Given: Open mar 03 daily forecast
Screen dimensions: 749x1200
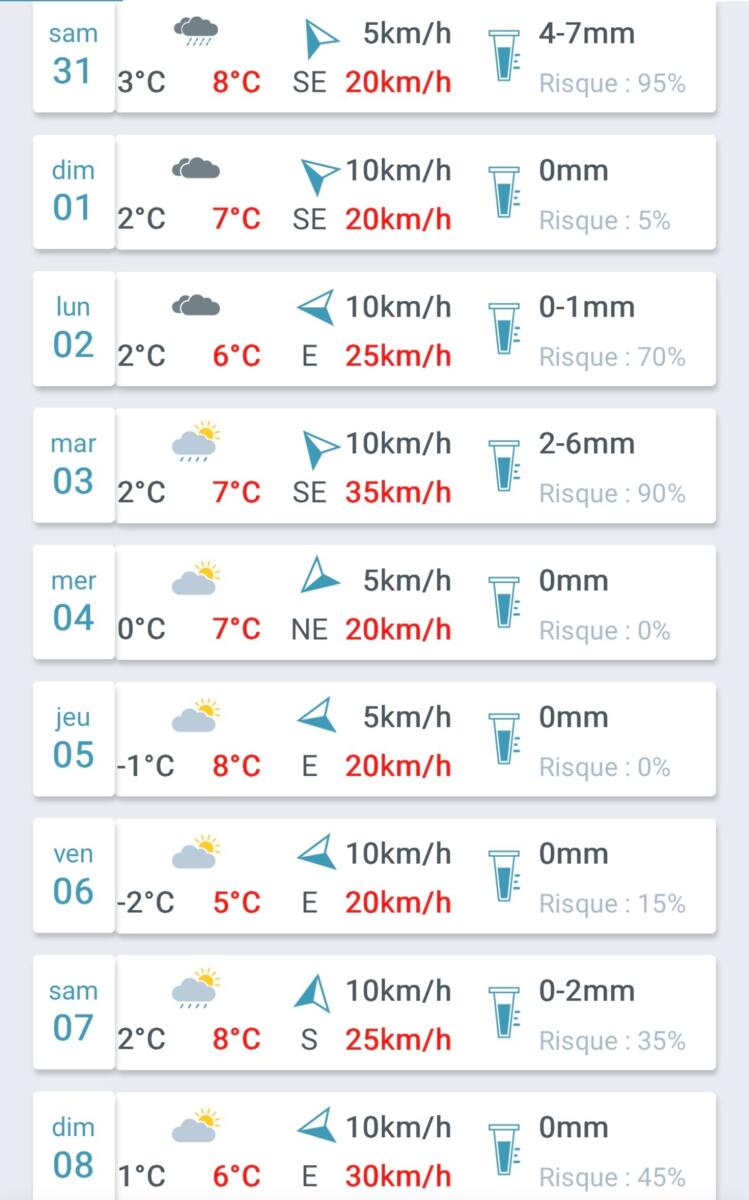Looking at the screenshot, I should pyautogui.click(x=374, y=466).
